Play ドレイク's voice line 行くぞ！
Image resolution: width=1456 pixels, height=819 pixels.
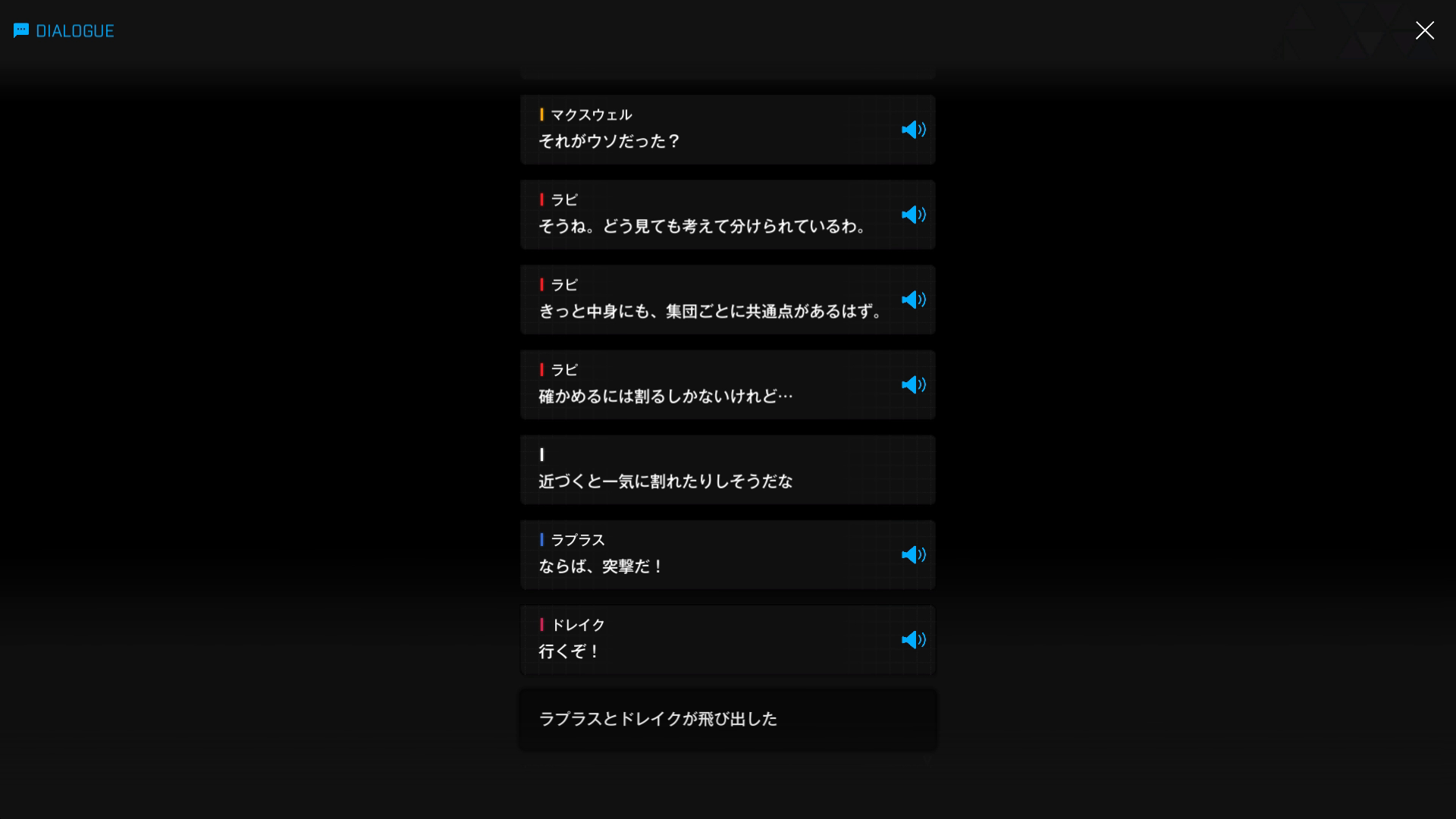tap(913, 639)
